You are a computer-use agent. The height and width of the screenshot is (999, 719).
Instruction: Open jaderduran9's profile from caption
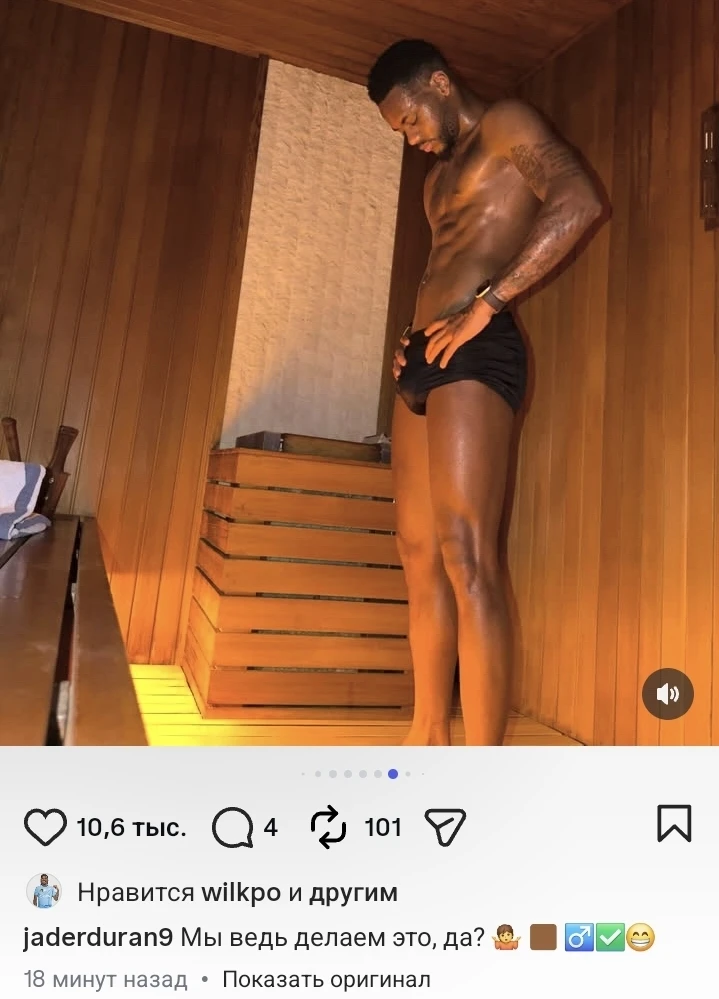click(x=98, y=938)
